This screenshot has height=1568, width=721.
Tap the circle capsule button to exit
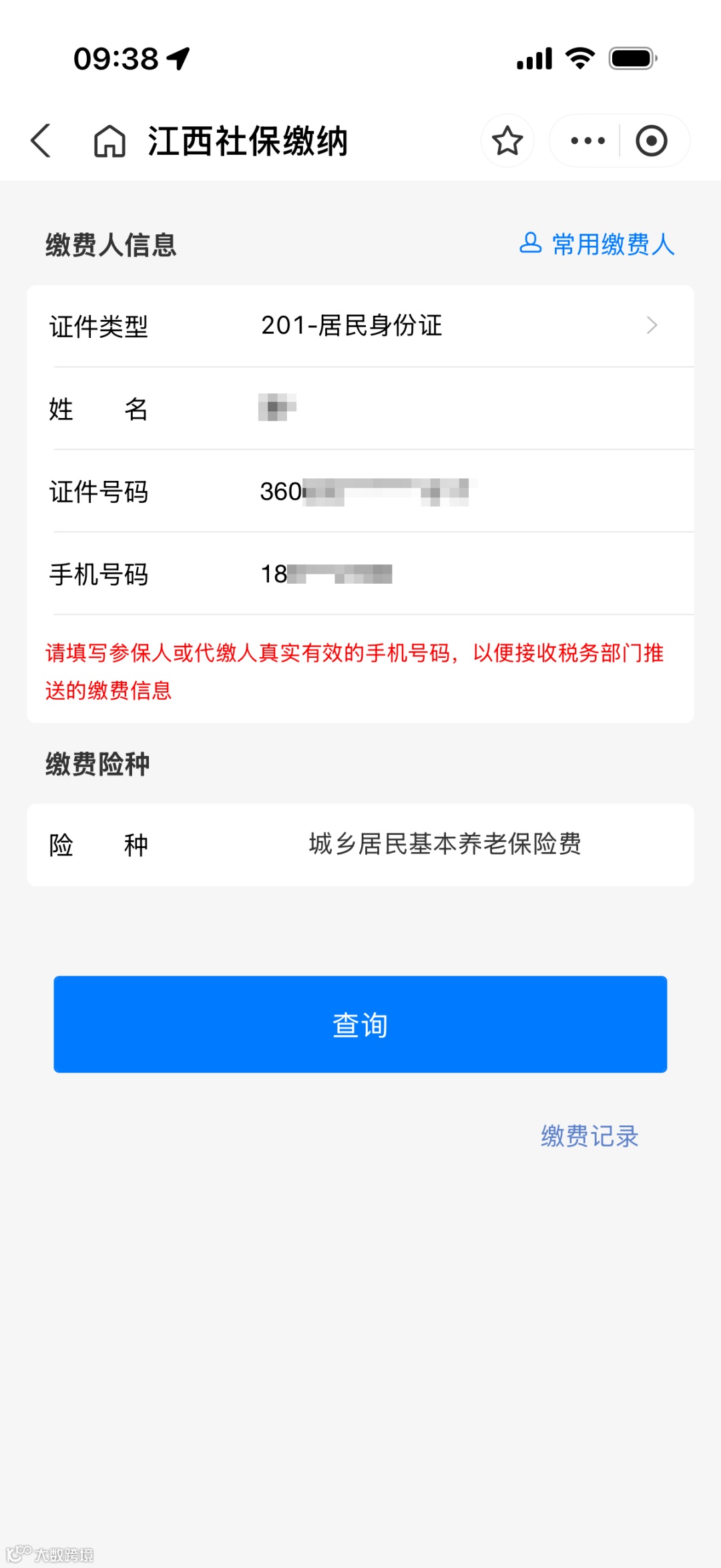(652, 141)
